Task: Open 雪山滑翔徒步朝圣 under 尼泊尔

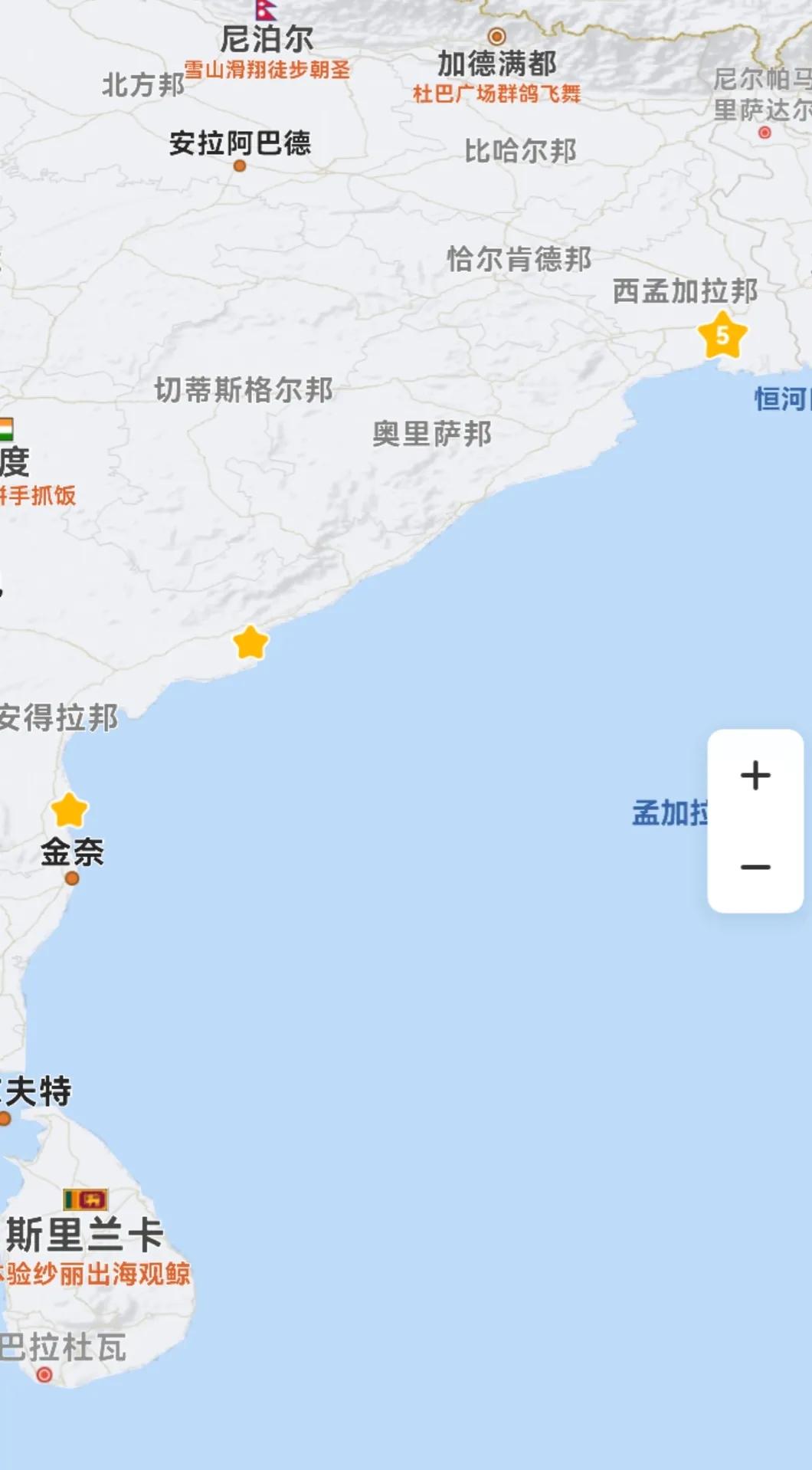Action: click(x=267, y=70)
